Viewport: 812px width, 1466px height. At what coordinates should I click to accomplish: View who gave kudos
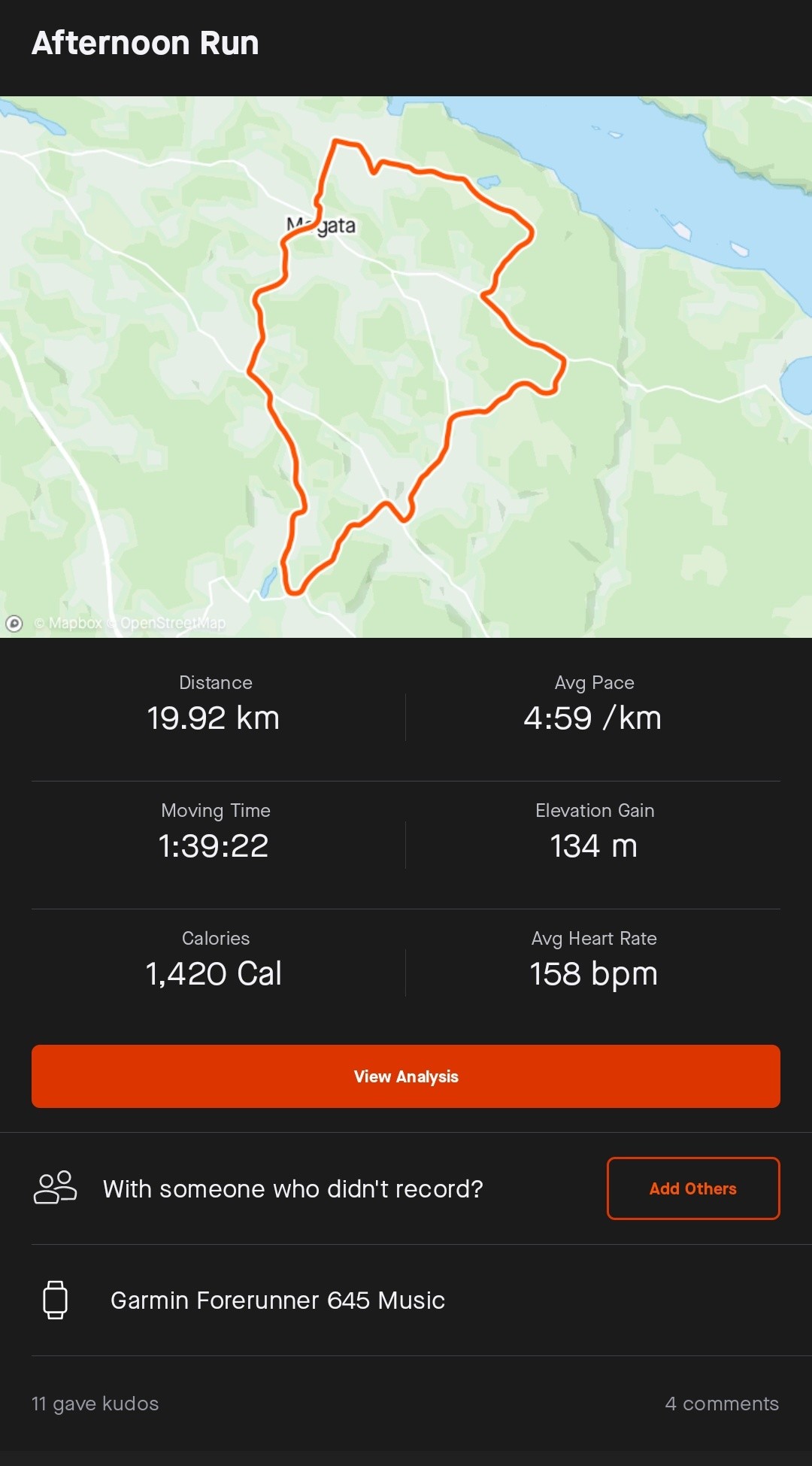click(95, 1404)
